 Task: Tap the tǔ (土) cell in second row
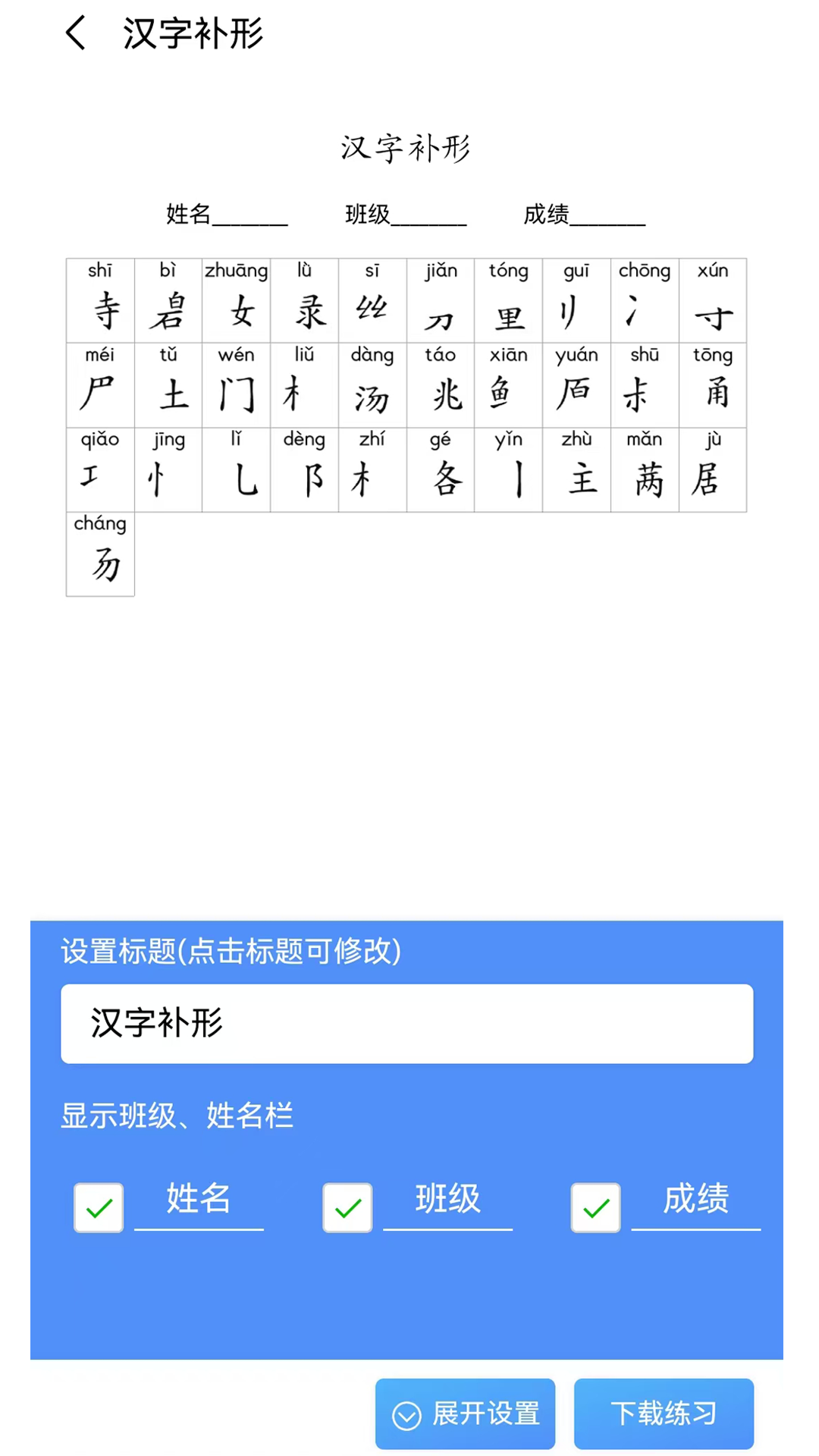coord(168,385)
